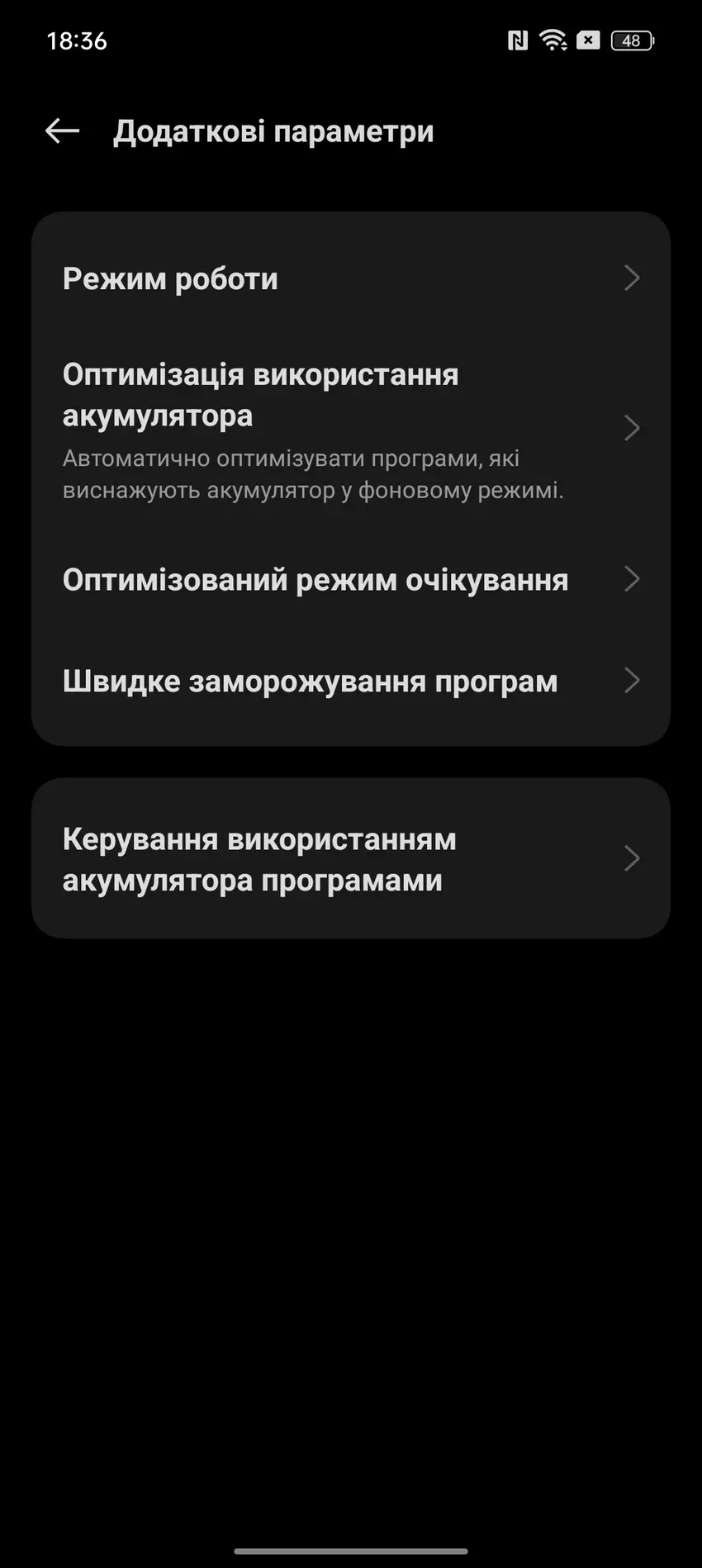Open Швидке заморожування програм
Viewport: 702px width, 1568px height.
(350, 682)
